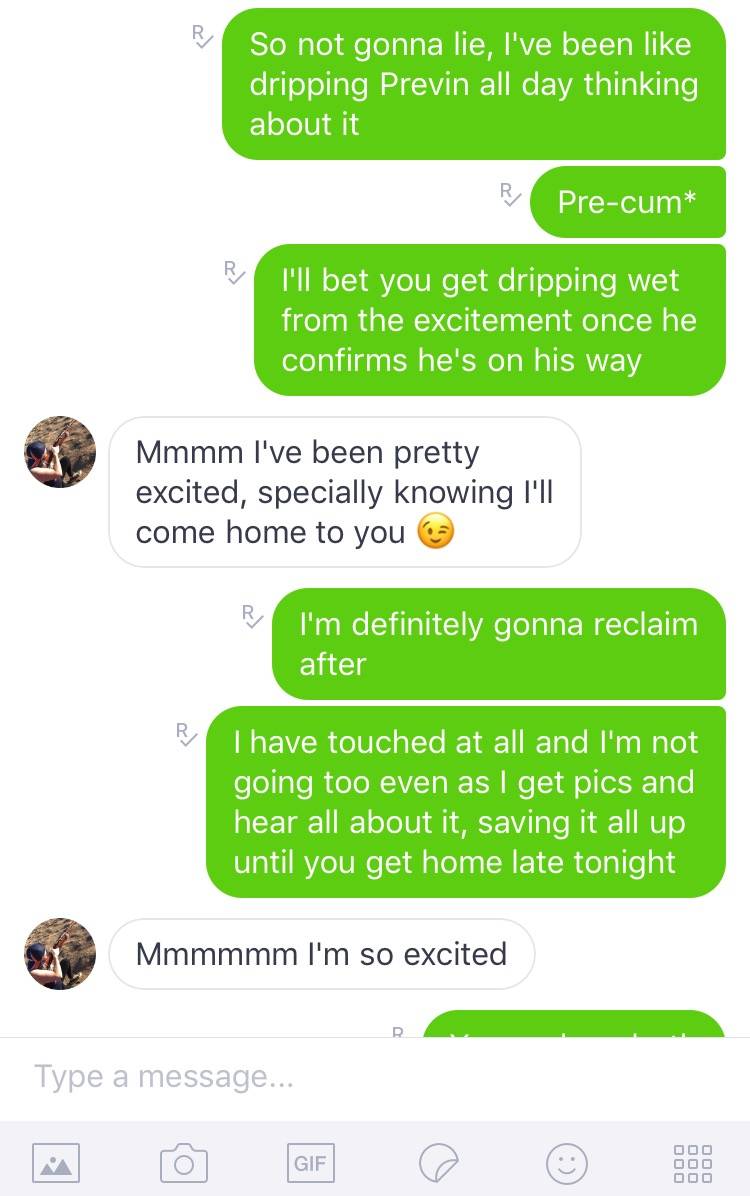
Task: Open the more-options grid icon
Action: point(693,1164)
